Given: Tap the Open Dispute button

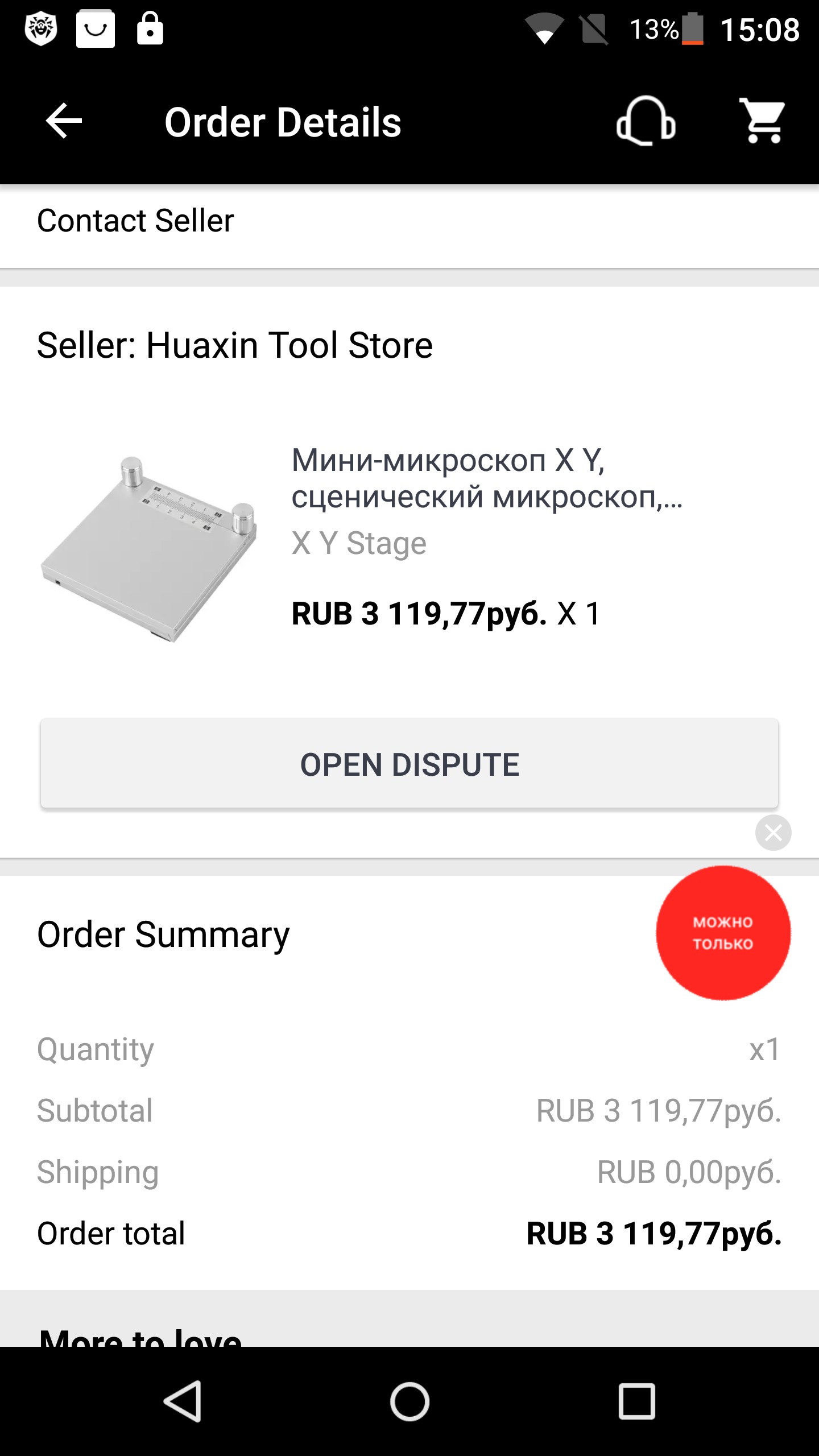Looking at the screenshot, I should coord(409,763).
